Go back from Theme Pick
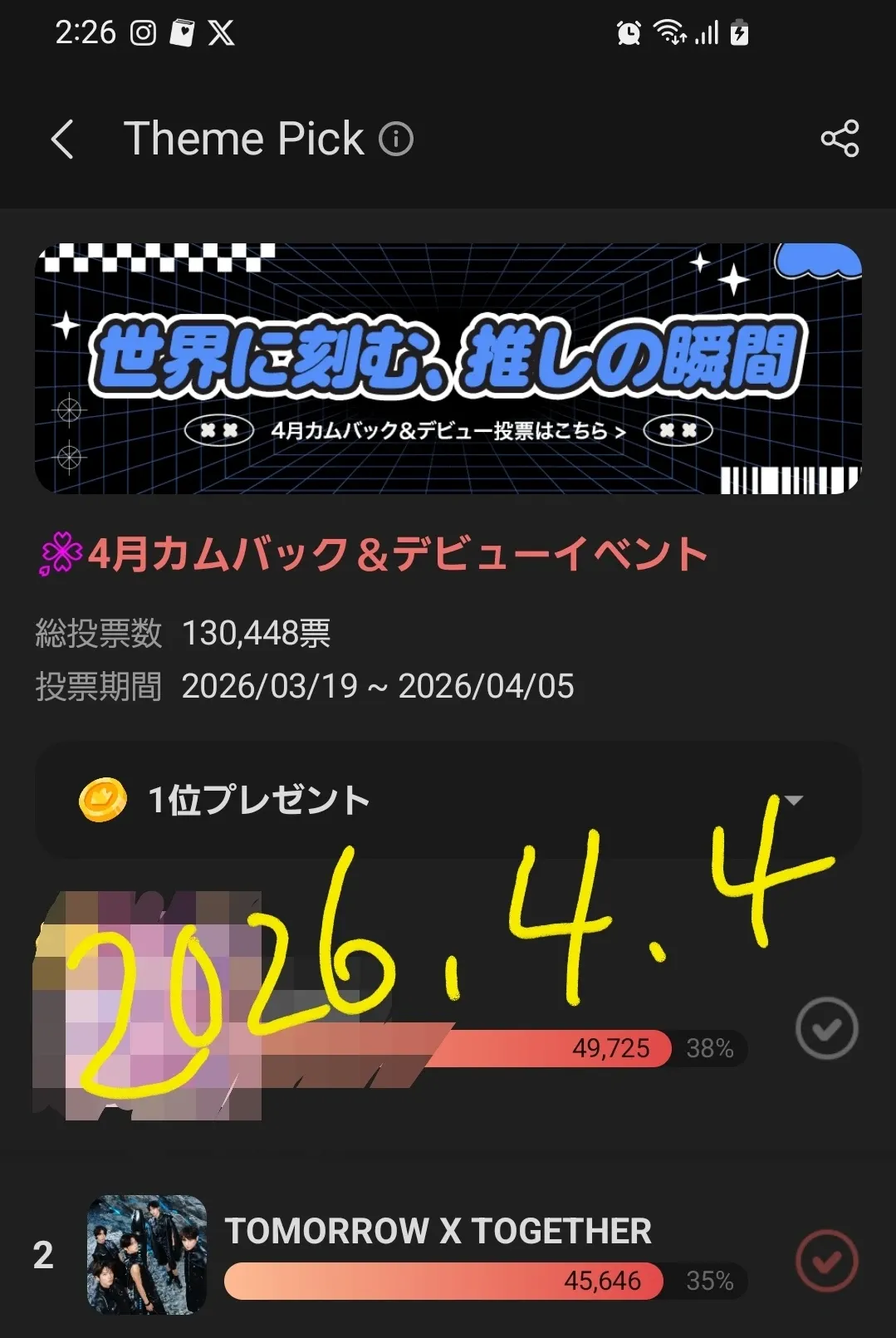 click(62, 139)
